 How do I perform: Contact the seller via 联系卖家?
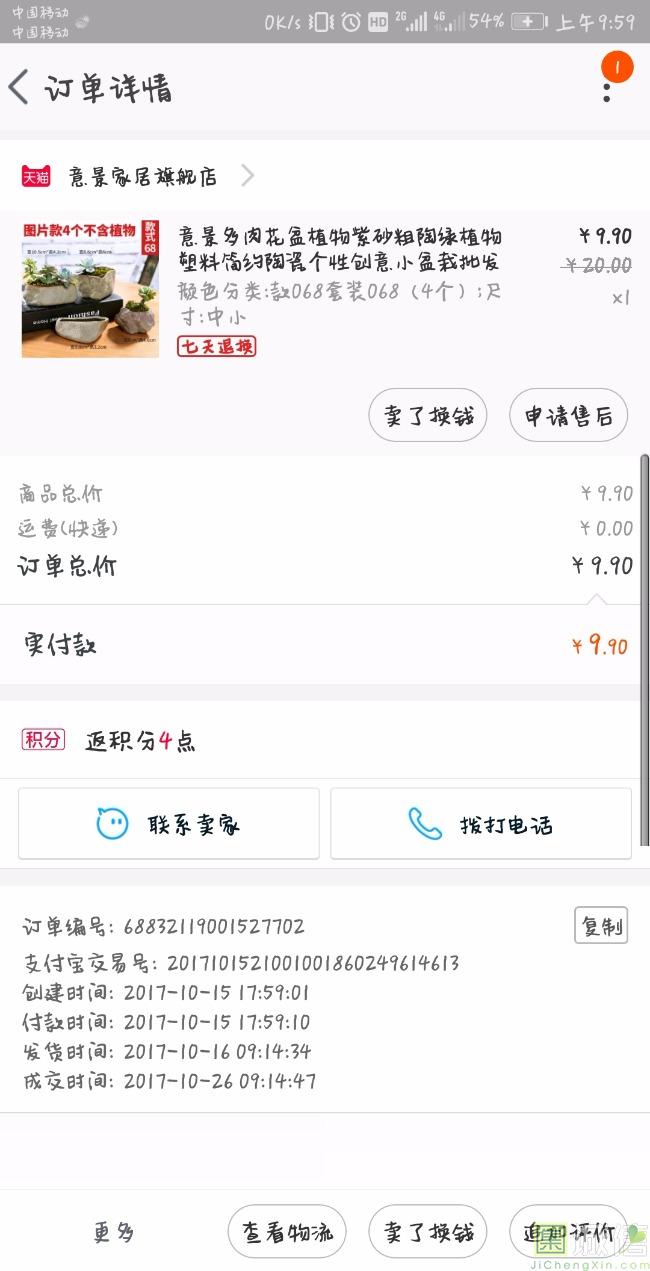coord(169,824)
